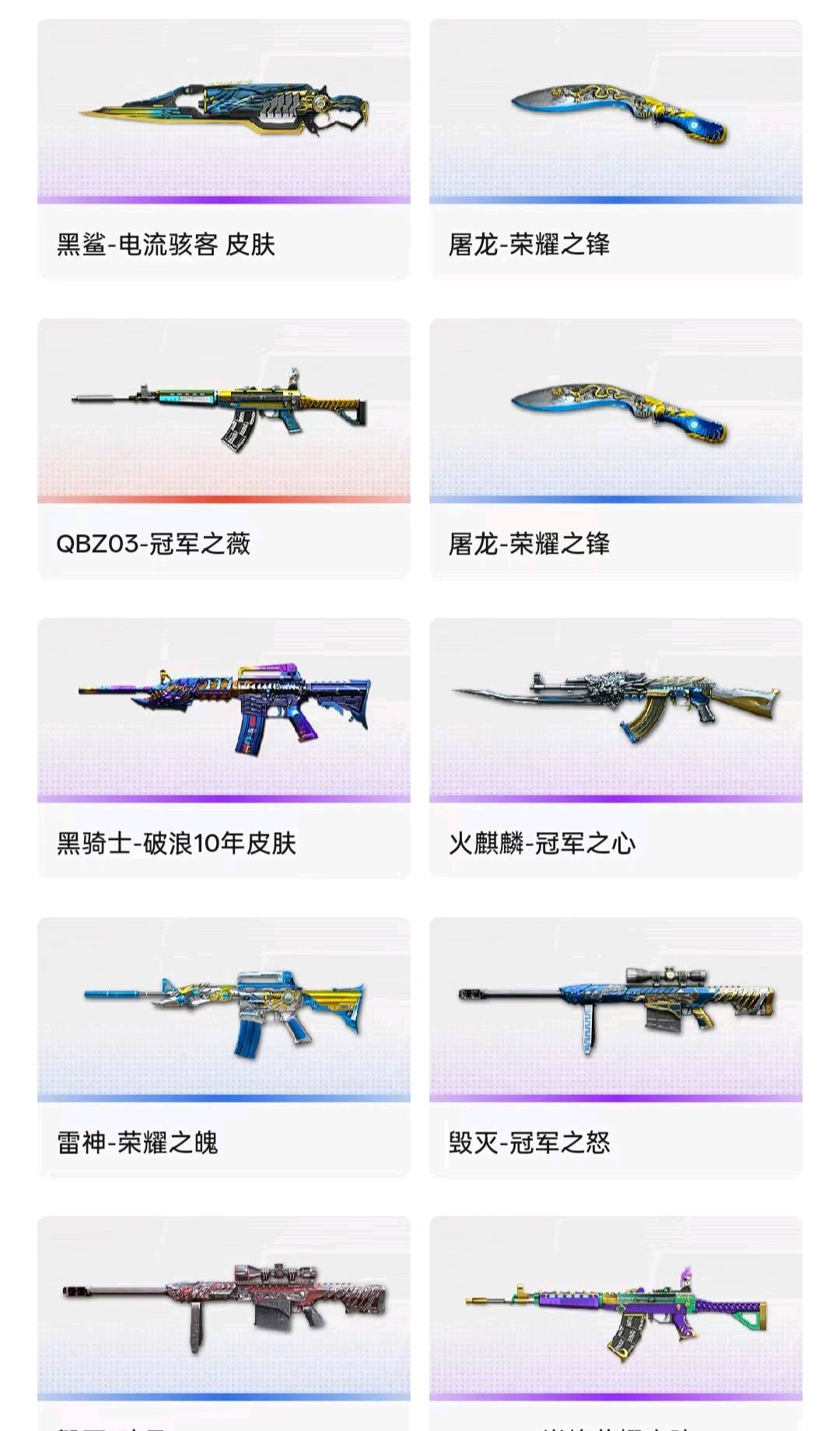Viewport: 840px width, 1431px height.
Task: Open the 火麒麟-冠军之心 weapon card
Action: (616, 748)
